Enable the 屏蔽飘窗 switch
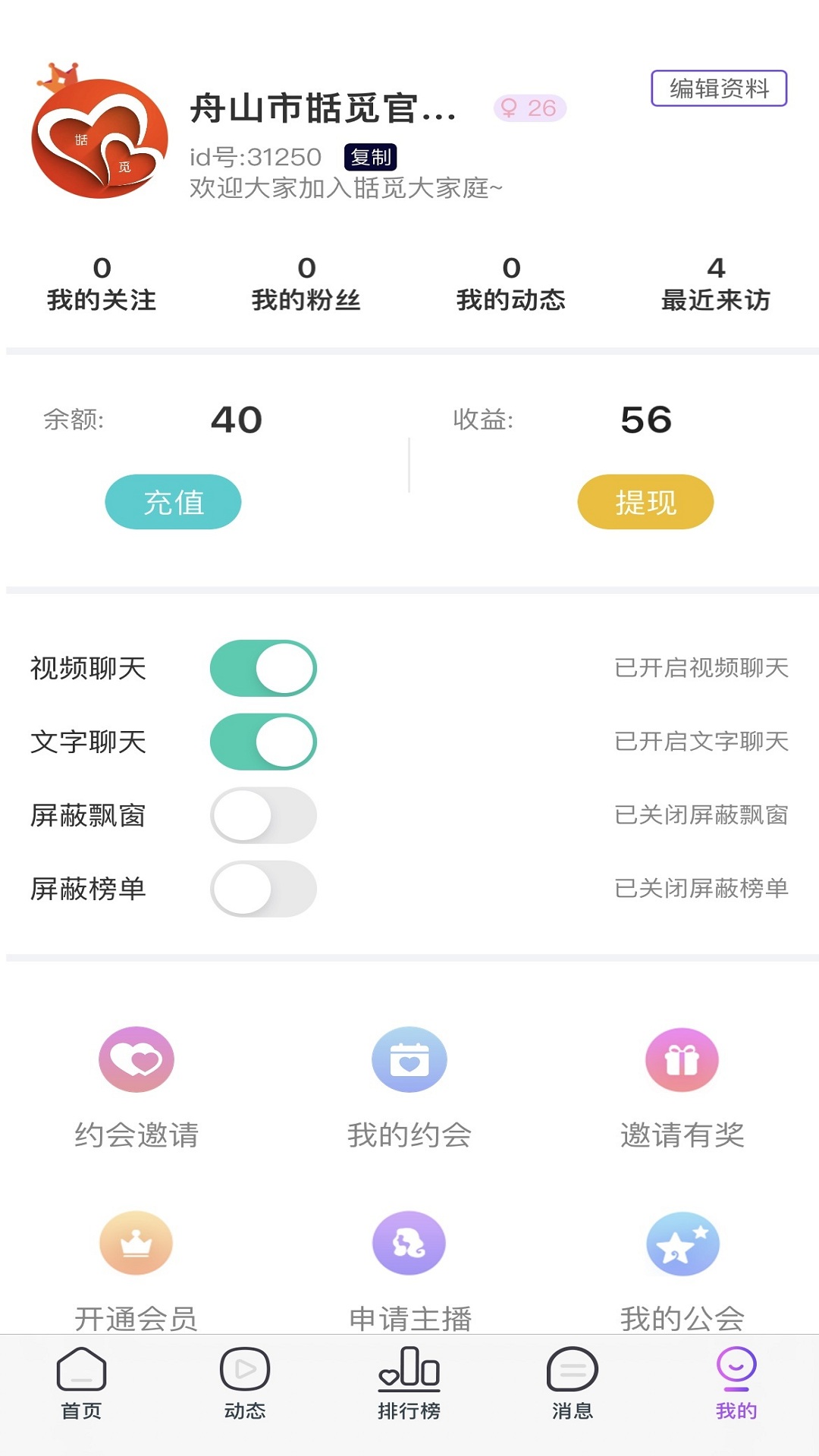819x1456 pixels. tap(263, 815)
